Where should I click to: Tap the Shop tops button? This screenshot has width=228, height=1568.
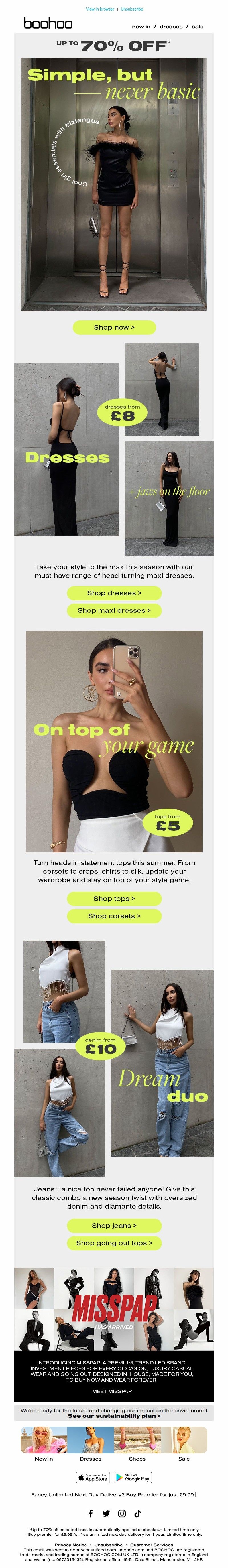click(x=114, y=898)
